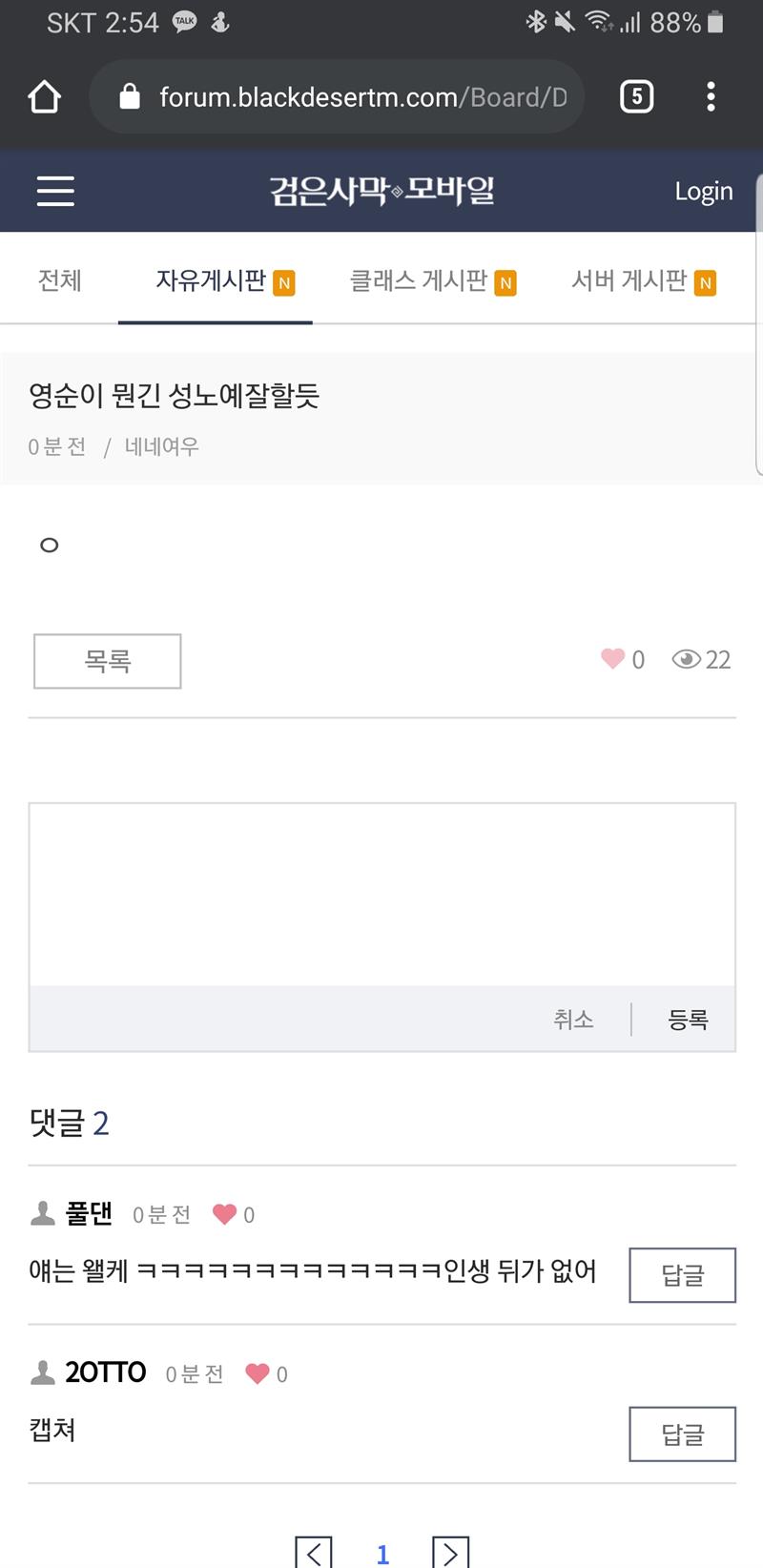Go back to the list with 목록
This screenshot has width=763, height=1568.
[108, 661]
